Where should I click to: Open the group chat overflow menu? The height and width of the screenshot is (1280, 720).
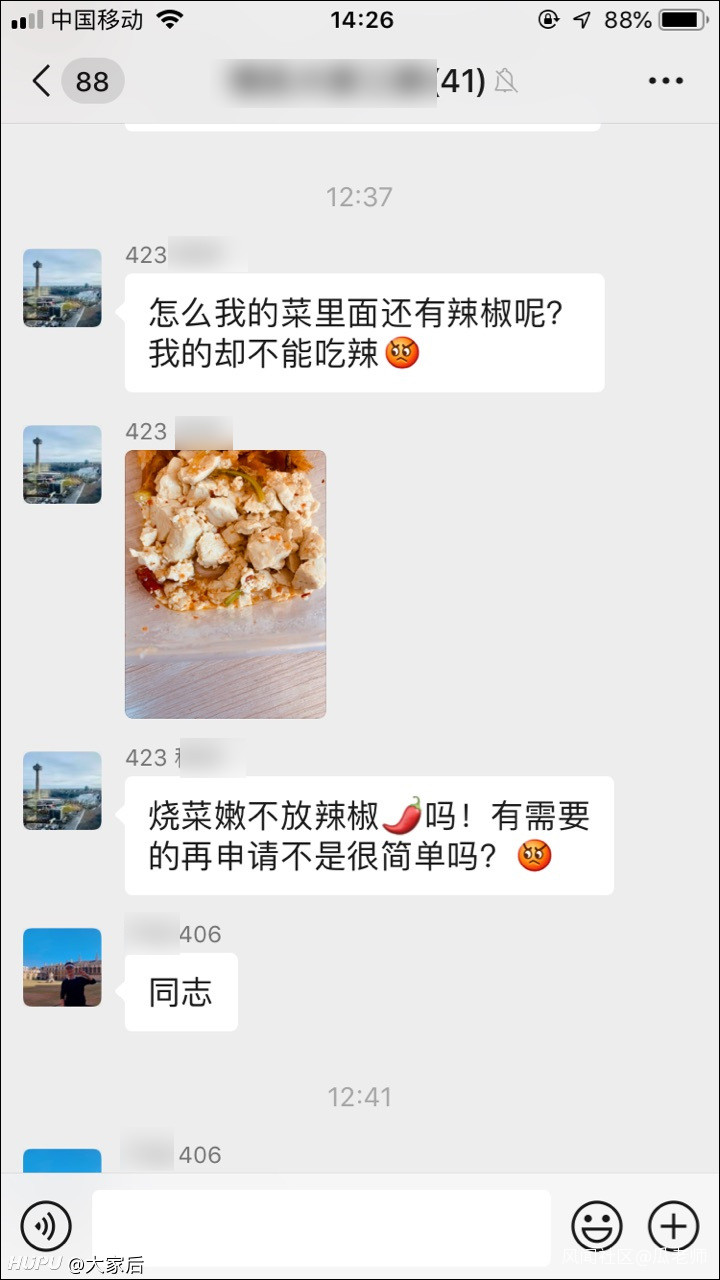665,81
